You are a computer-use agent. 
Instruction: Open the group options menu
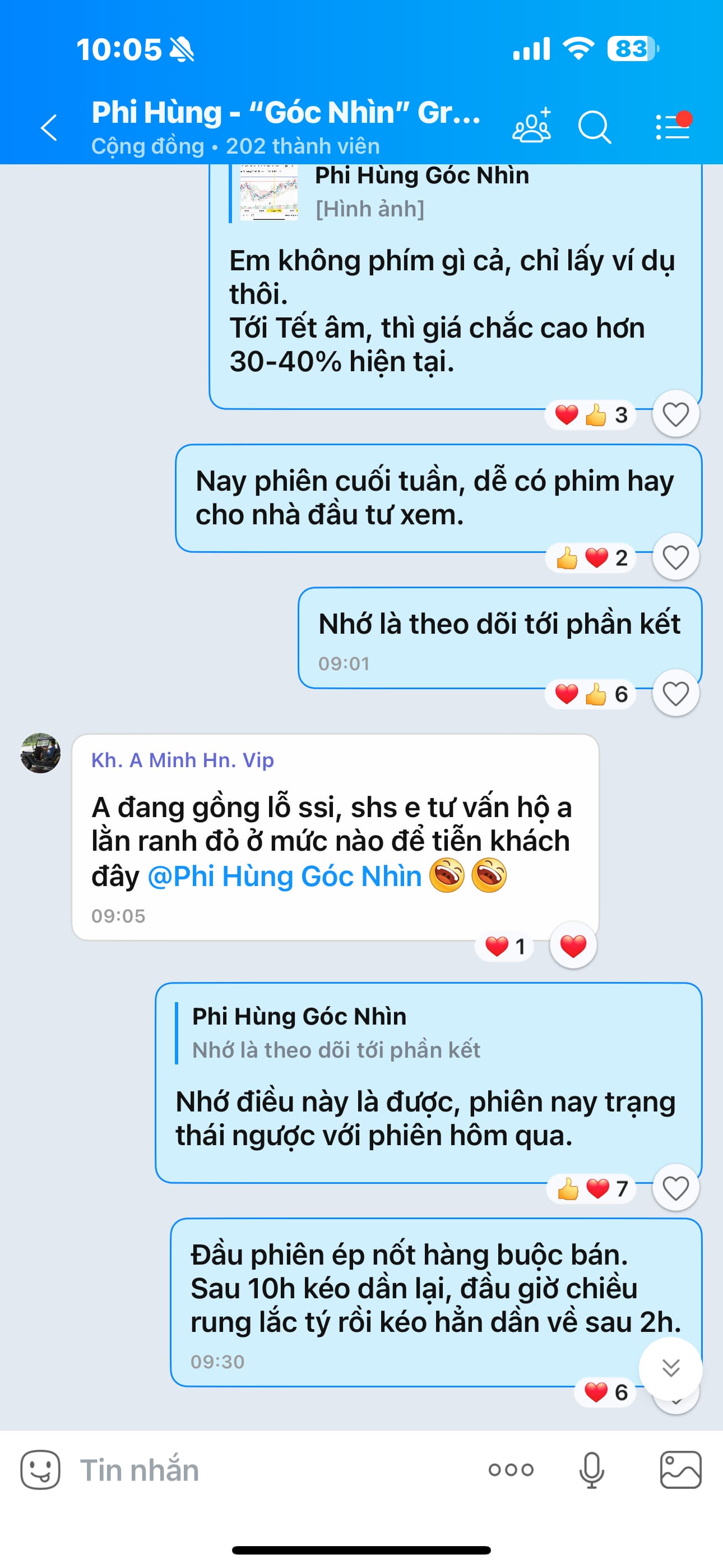click(x=673, y=127)
